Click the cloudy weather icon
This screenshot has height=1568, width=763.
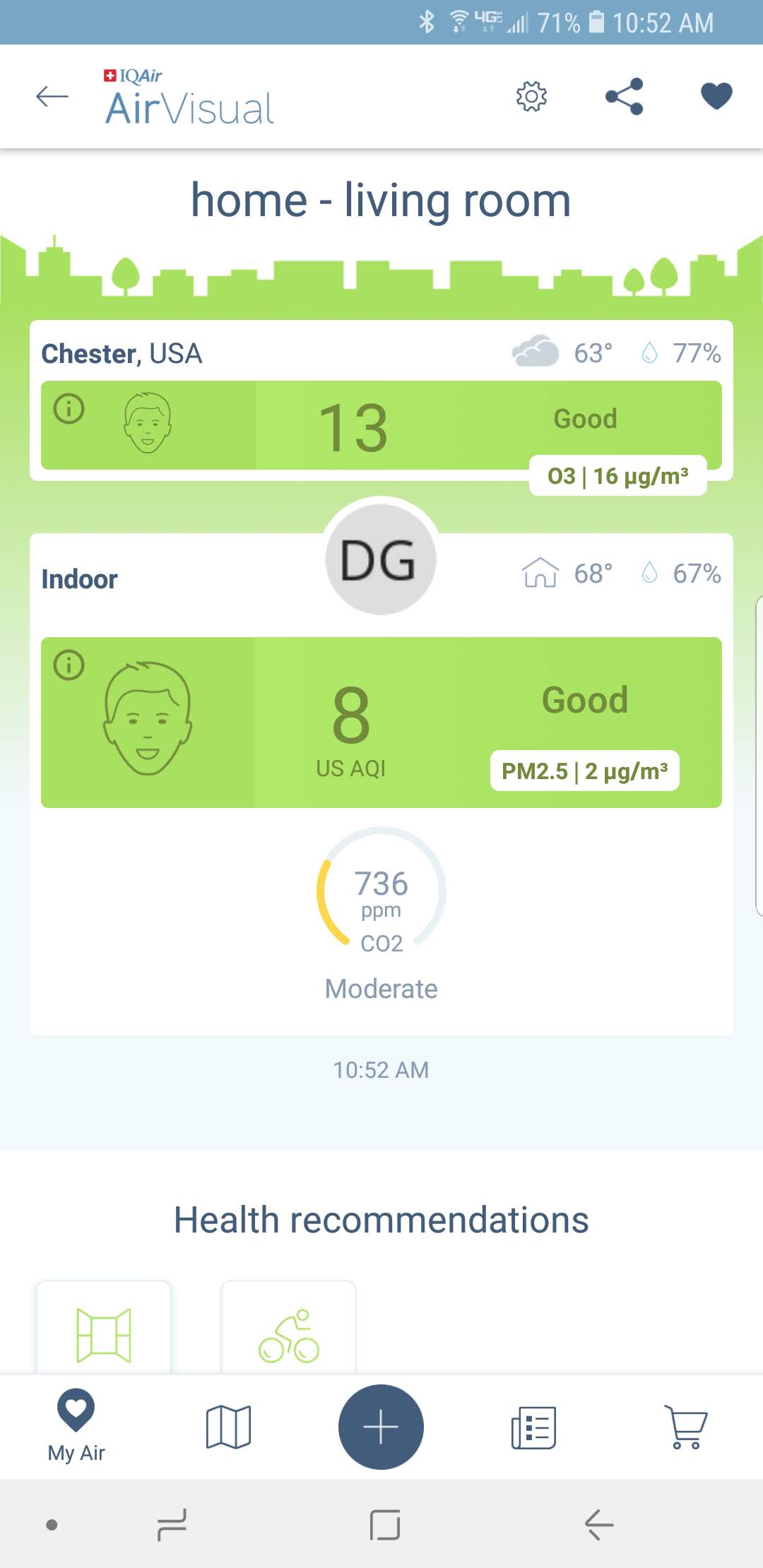pos(535,352)
